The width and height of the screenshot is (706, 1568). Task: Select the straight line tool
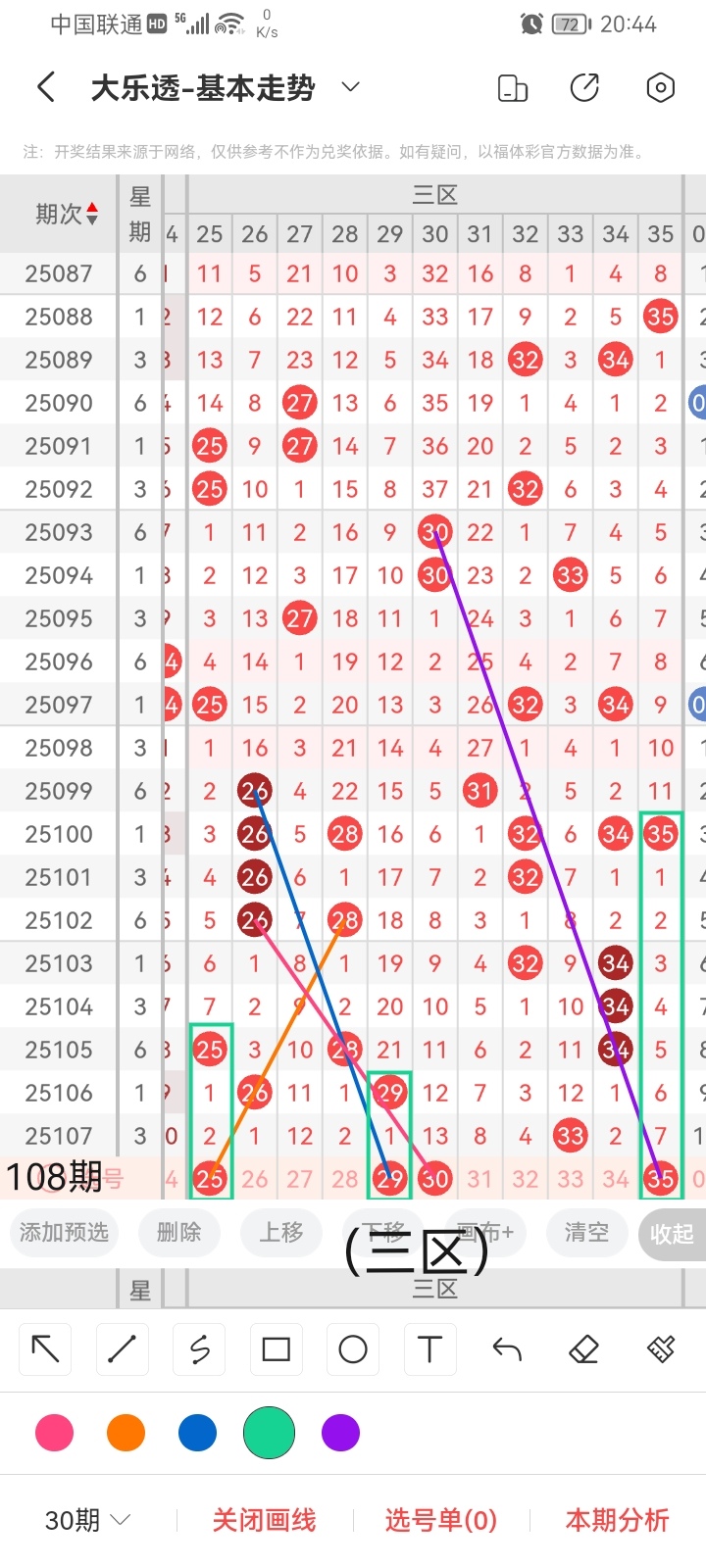point(123,1349)
